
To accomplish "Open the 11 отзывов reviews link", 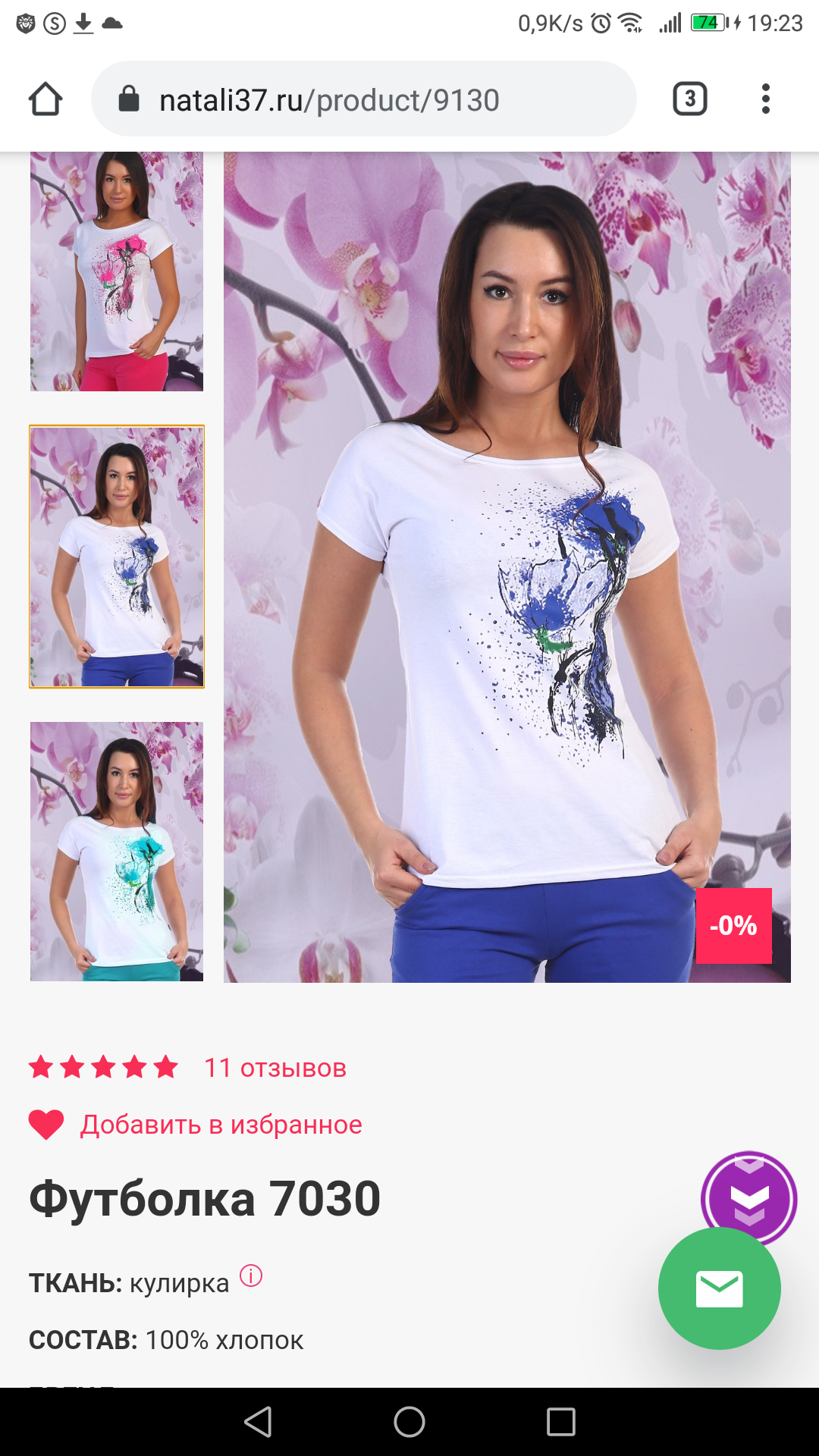I will point(275,1068).
